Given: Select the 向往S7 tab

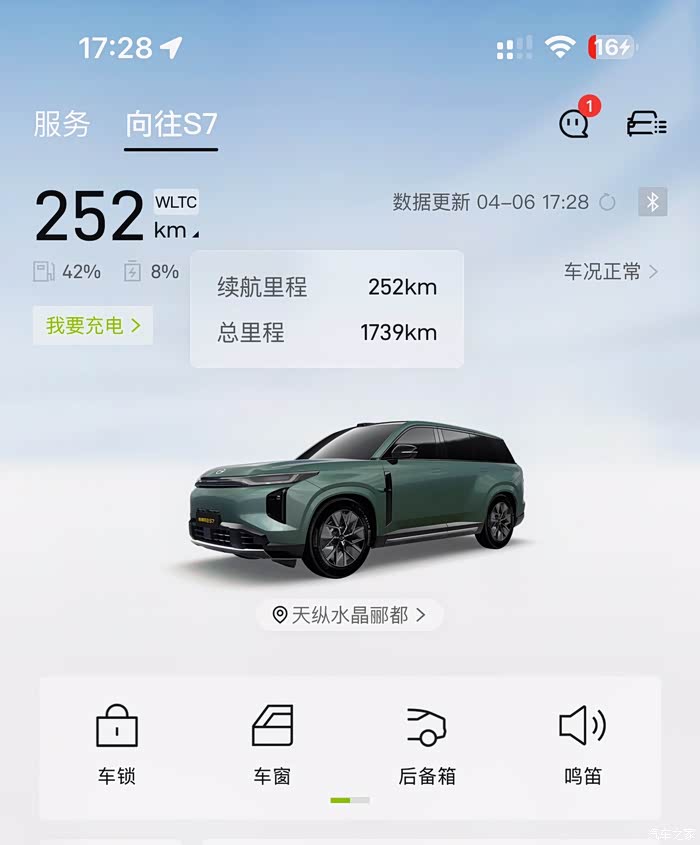Looking at the screenshot, I should [171, 125].
